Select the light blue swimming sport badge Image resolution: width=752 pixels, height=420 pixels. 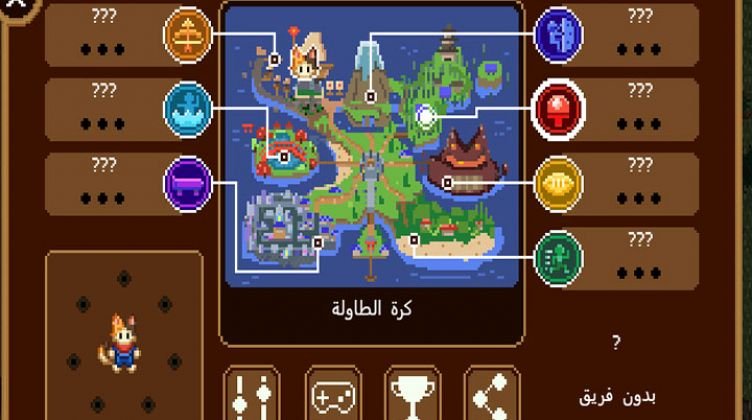[187, 108]
